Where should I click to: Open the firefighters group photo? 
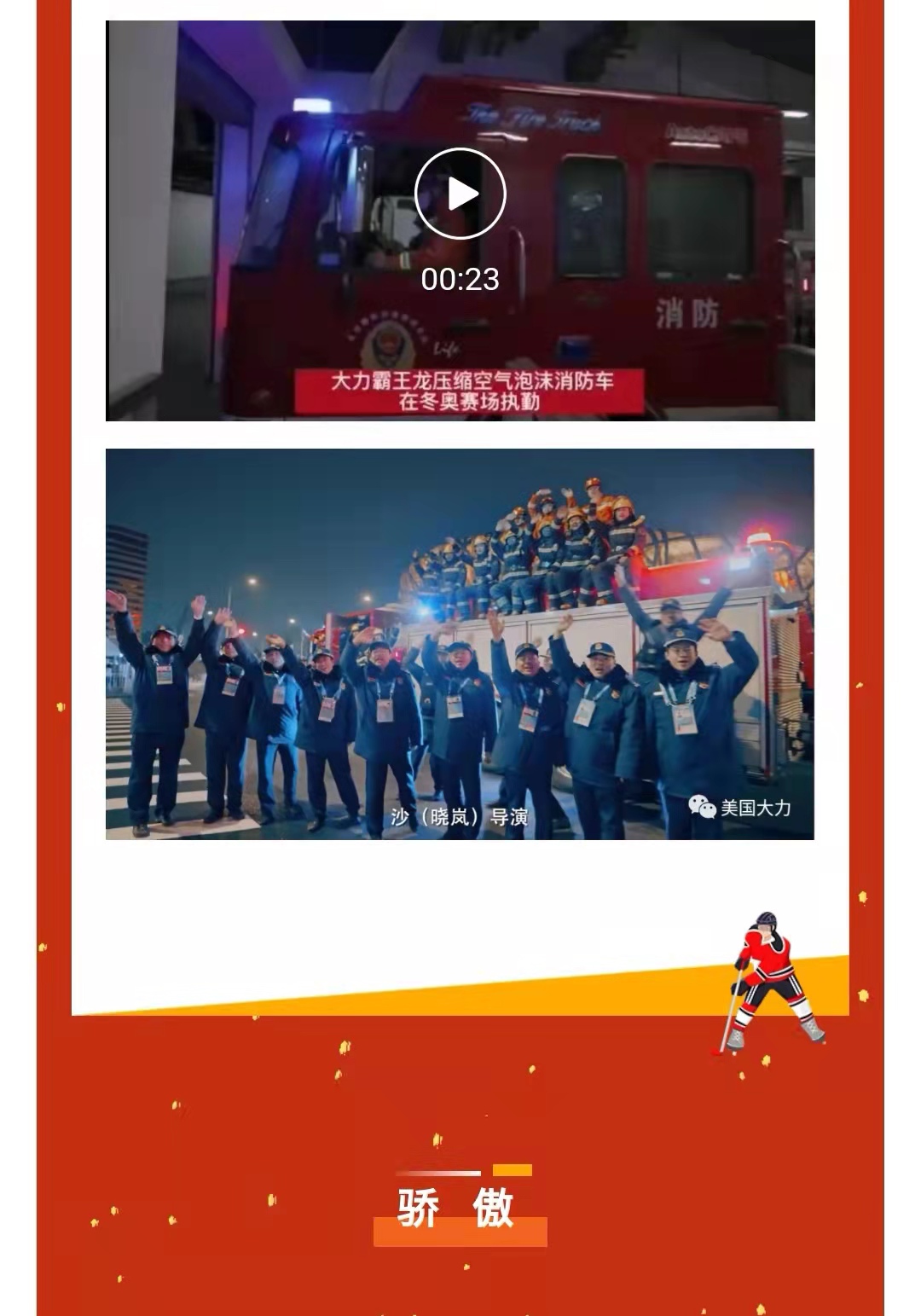tap(460, 644)
